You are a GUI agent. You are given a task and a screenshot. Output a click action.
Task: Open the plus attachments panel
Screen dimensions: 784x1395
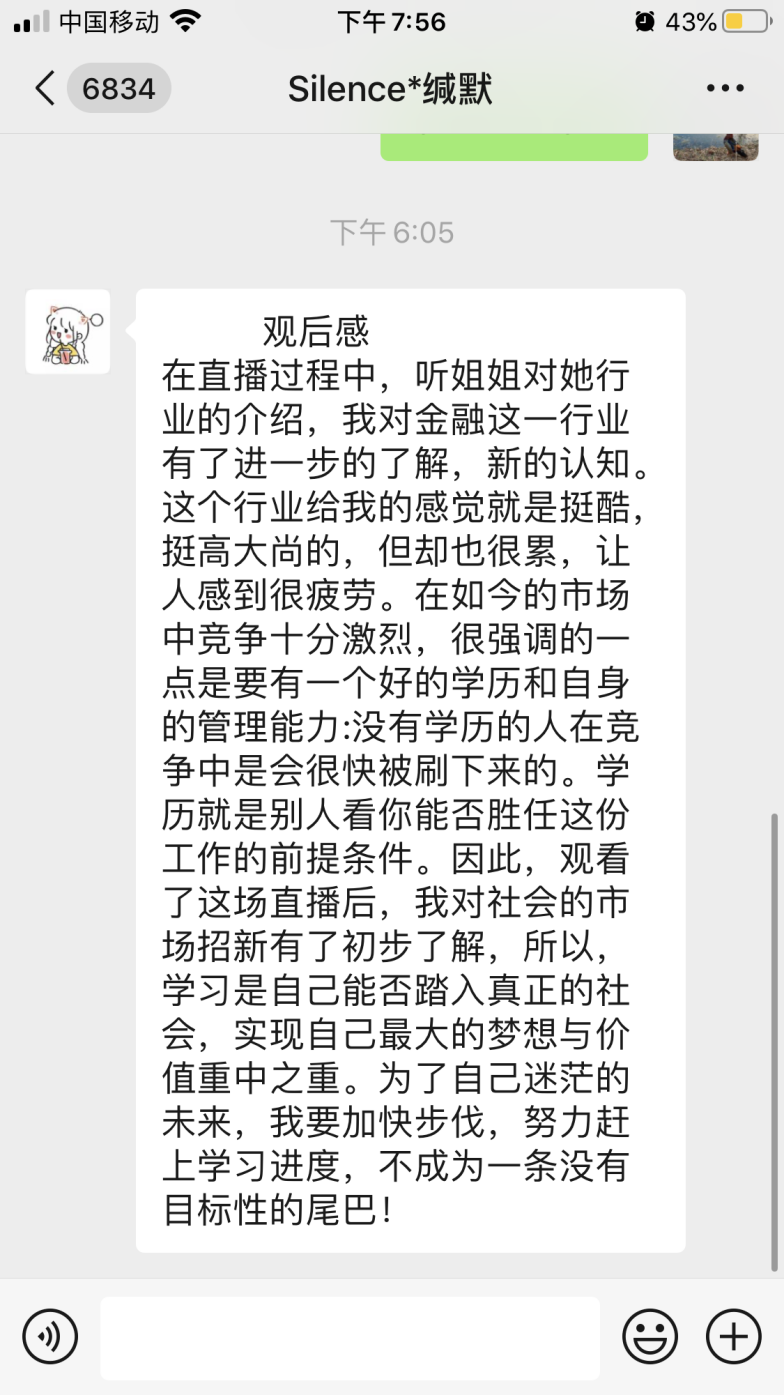tap(733, 1336)
